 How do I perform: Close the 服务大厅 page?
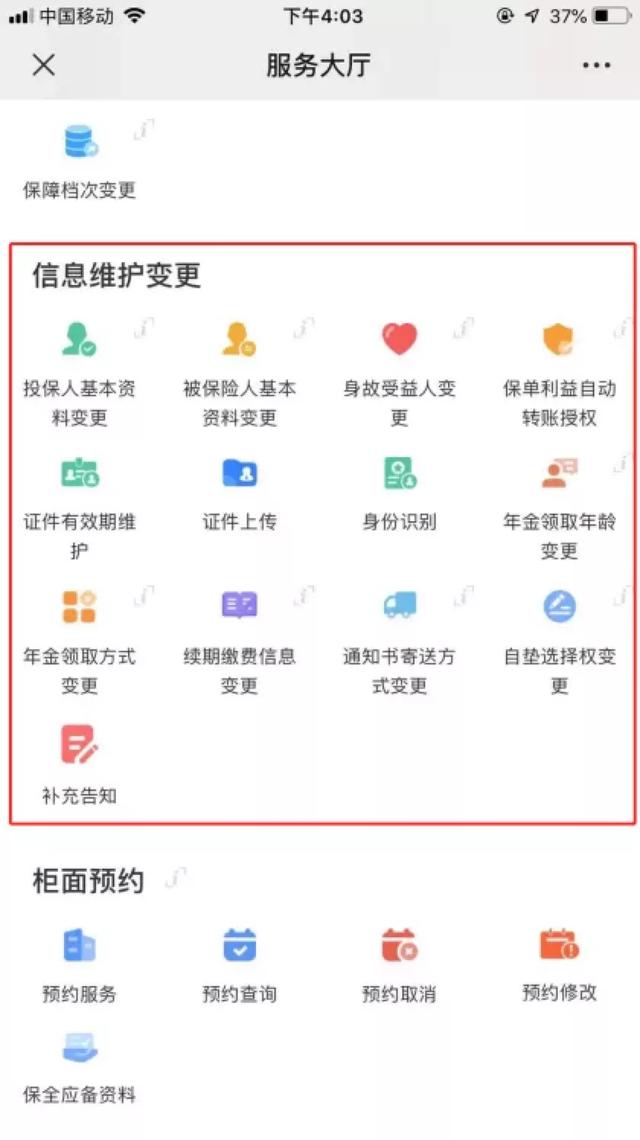tap(43, 66)
